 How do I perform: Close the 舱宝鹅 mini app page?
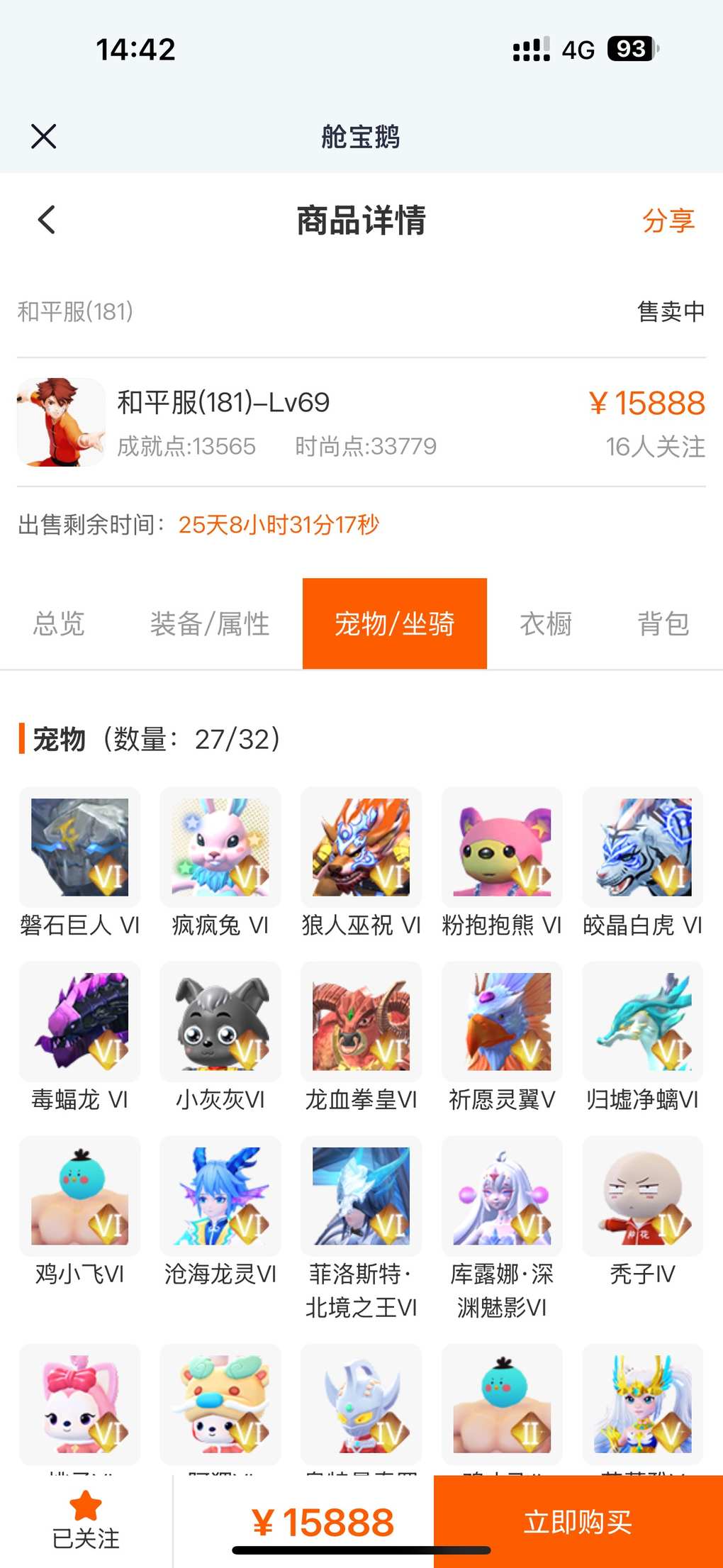point(44,136)
